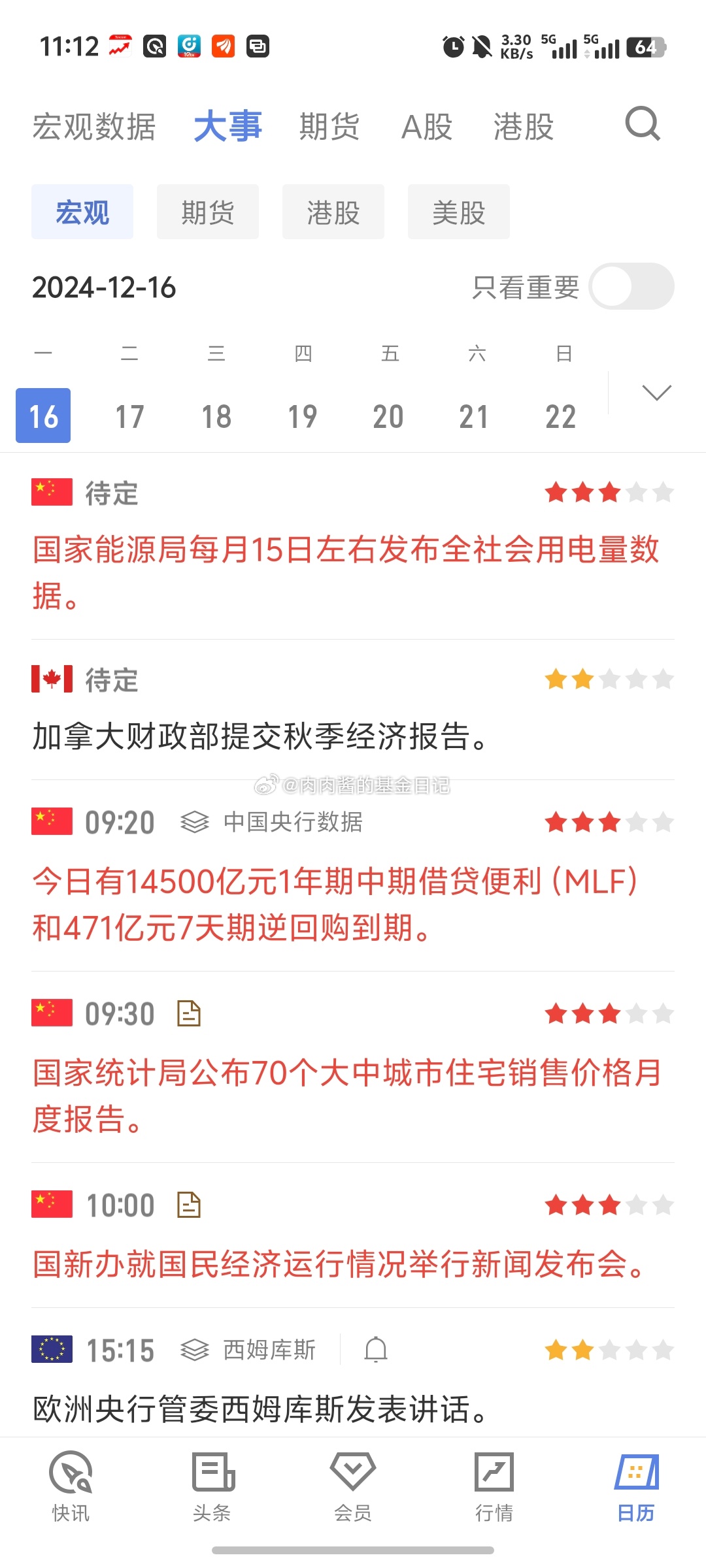Expand the calendar with the down chevron
706x1568 pixels.
point(656,393)
